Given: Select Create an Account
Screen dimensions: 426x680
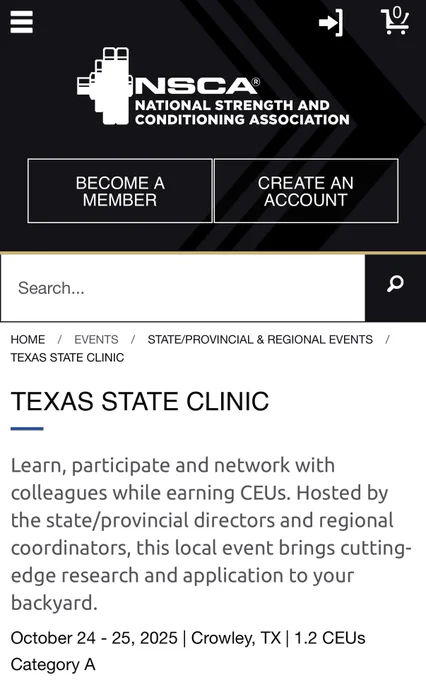Looking at the screenshot, I should [306, 191].
